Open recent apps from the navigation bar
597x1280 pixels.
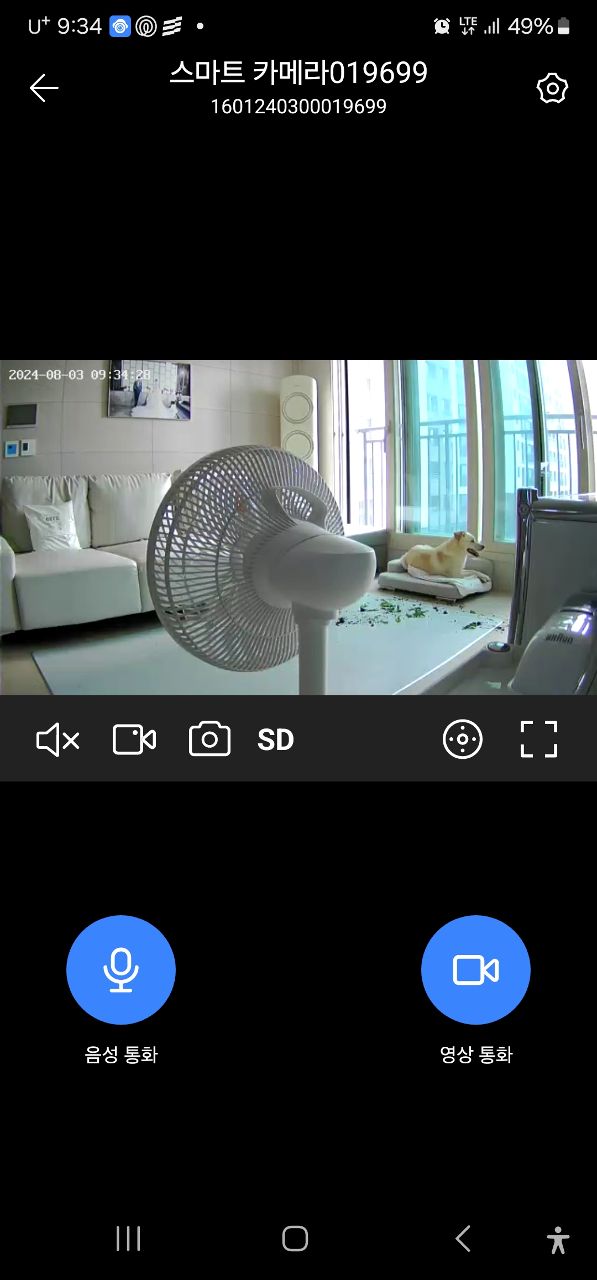click(x=128, y=1239)
